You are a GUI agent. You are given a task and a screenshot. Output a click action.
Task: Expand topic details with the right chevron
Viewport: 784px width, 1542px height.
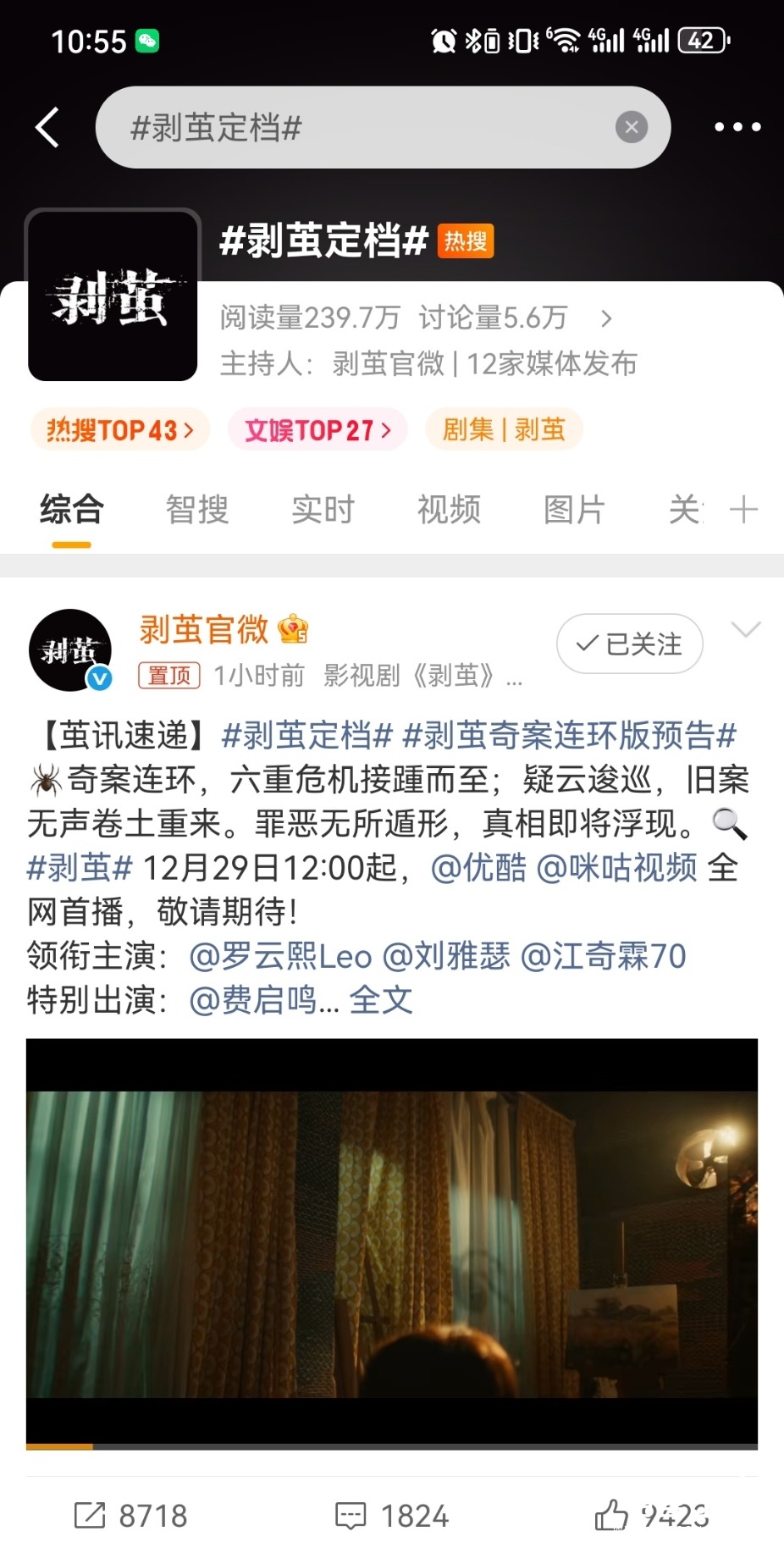click(606, 319)
